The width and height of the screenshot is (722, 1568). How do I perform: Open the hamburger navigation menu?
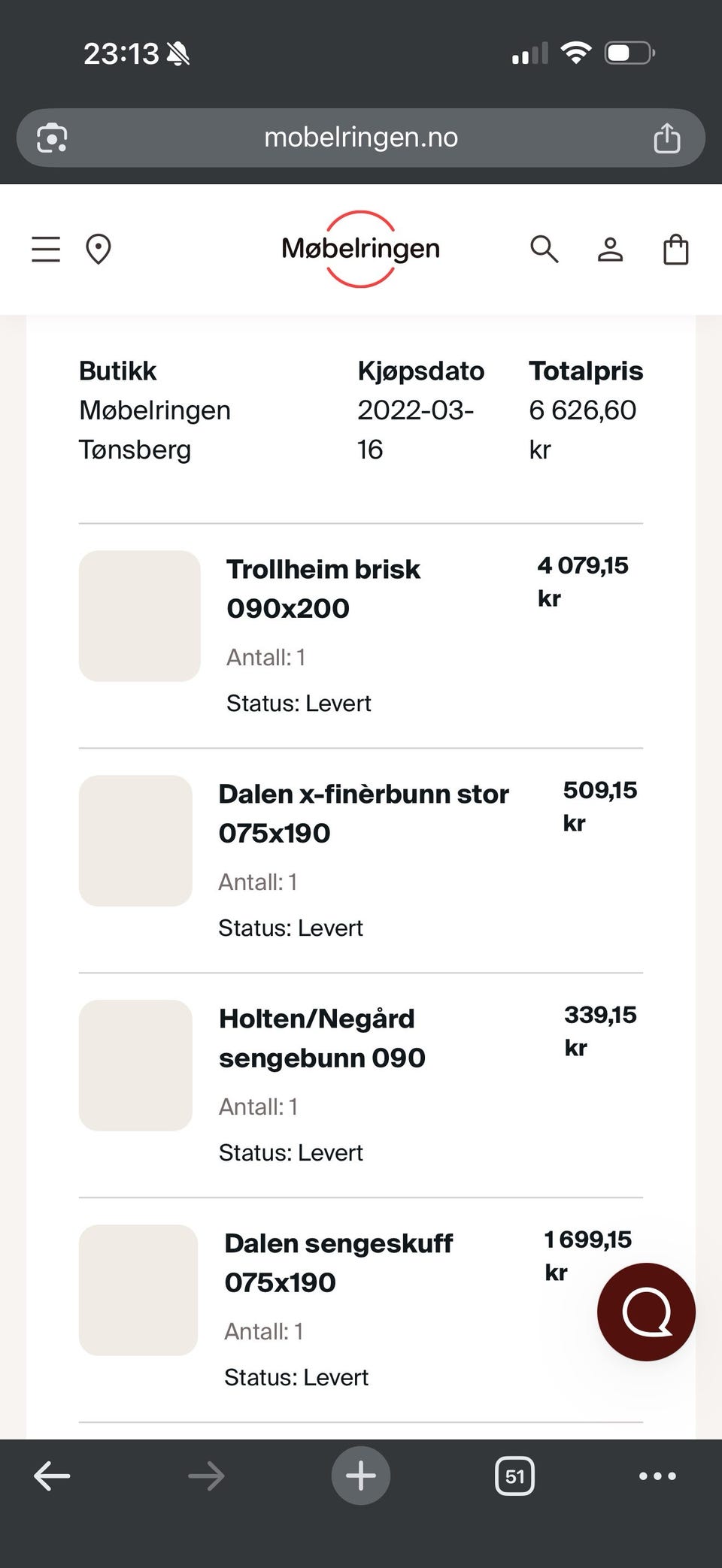45,249
